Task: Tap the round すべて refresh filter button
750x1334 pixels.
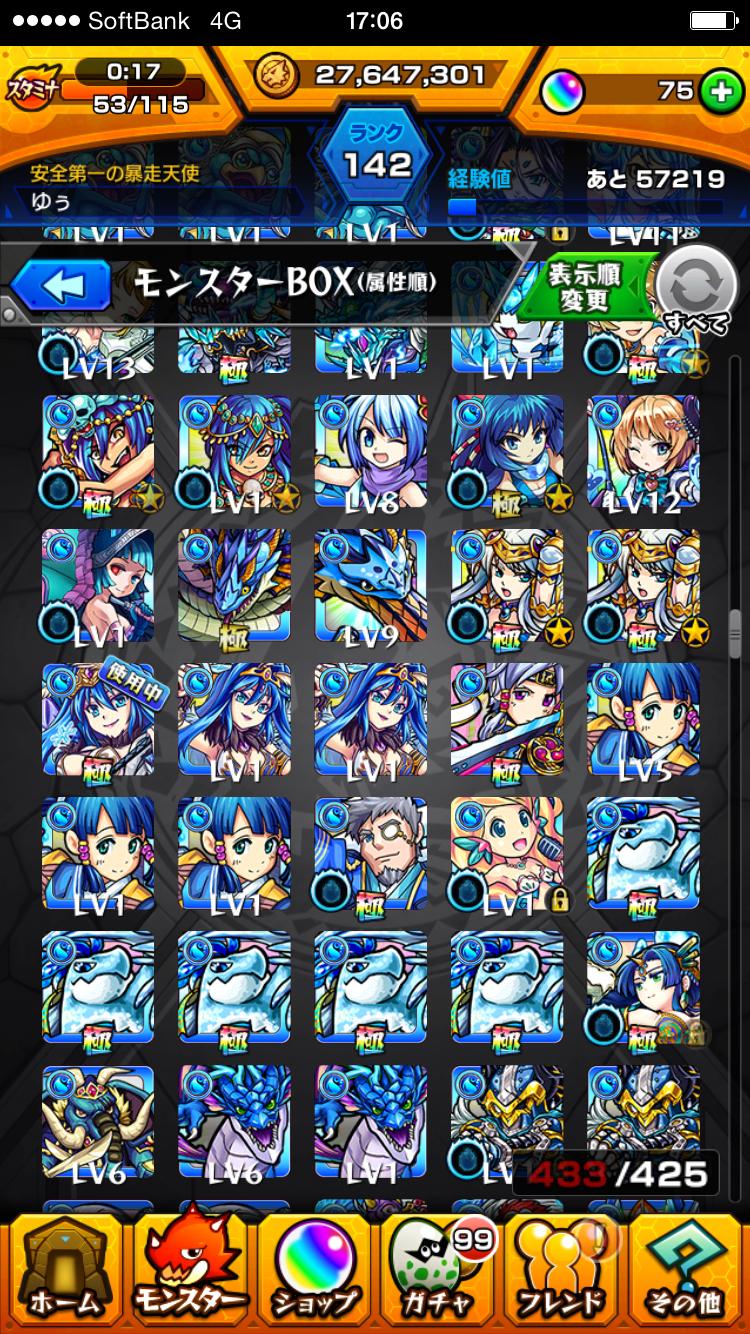Action: point(694,289)
